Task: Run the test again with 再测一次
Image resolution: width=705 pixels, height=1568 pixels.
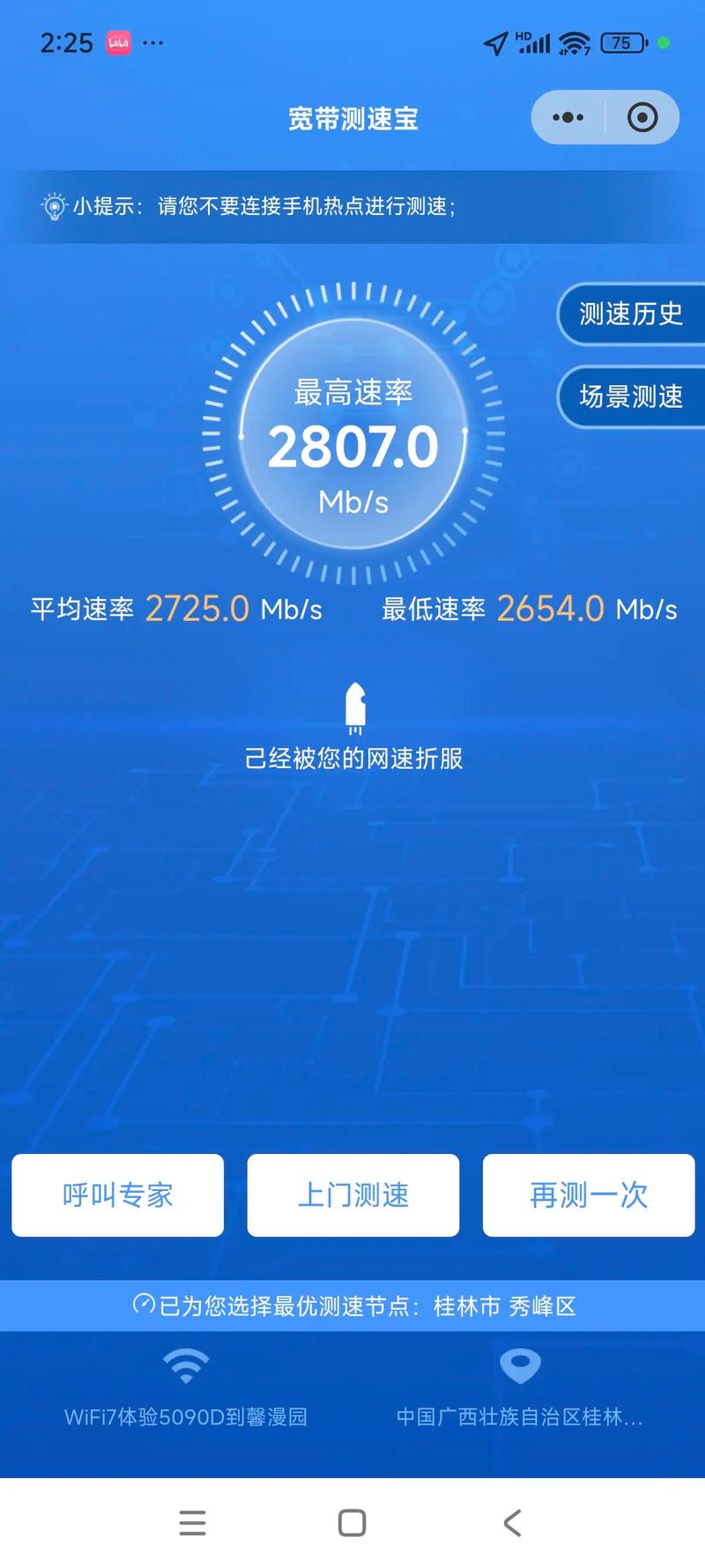Action: click(588, 1195)
